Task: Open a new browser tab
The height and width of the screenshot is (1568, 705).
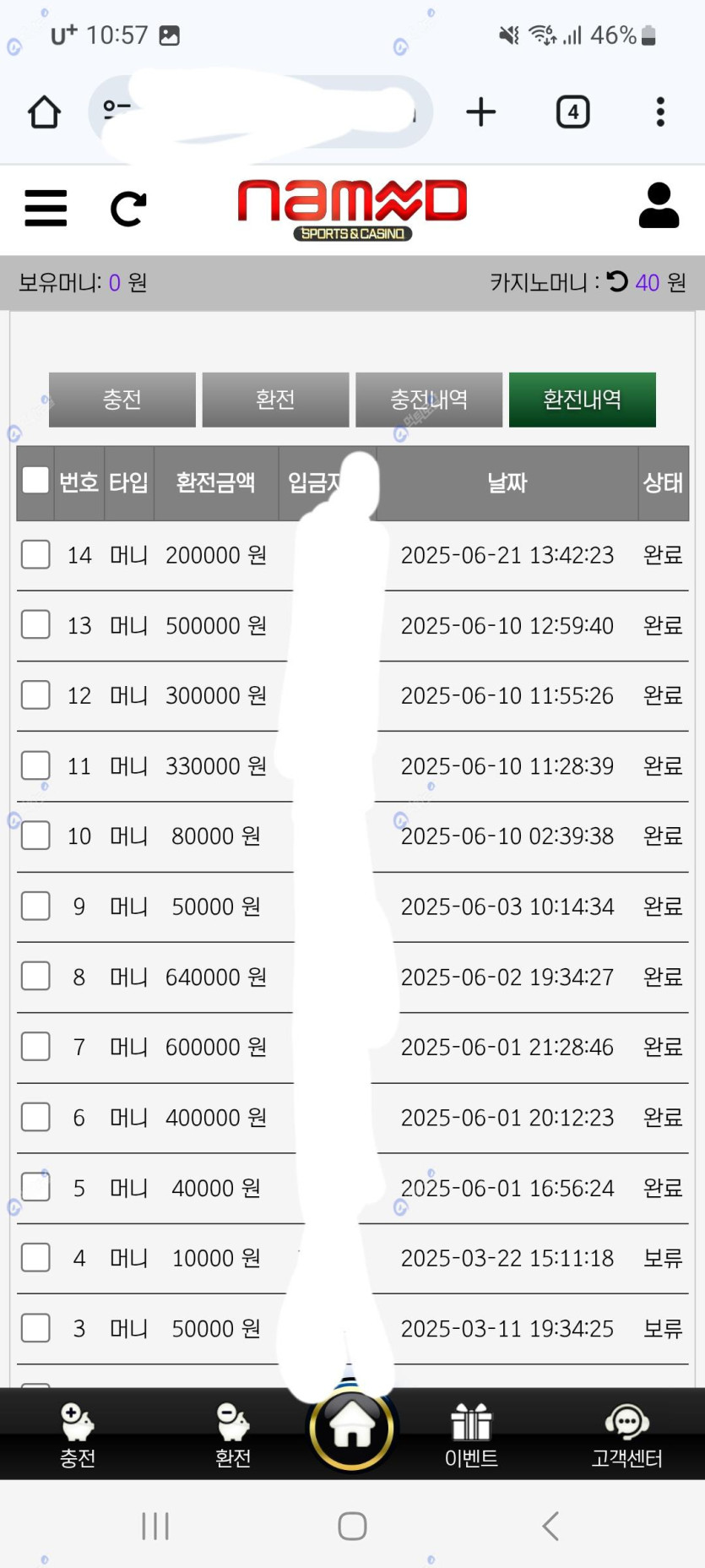Action: 481,112
